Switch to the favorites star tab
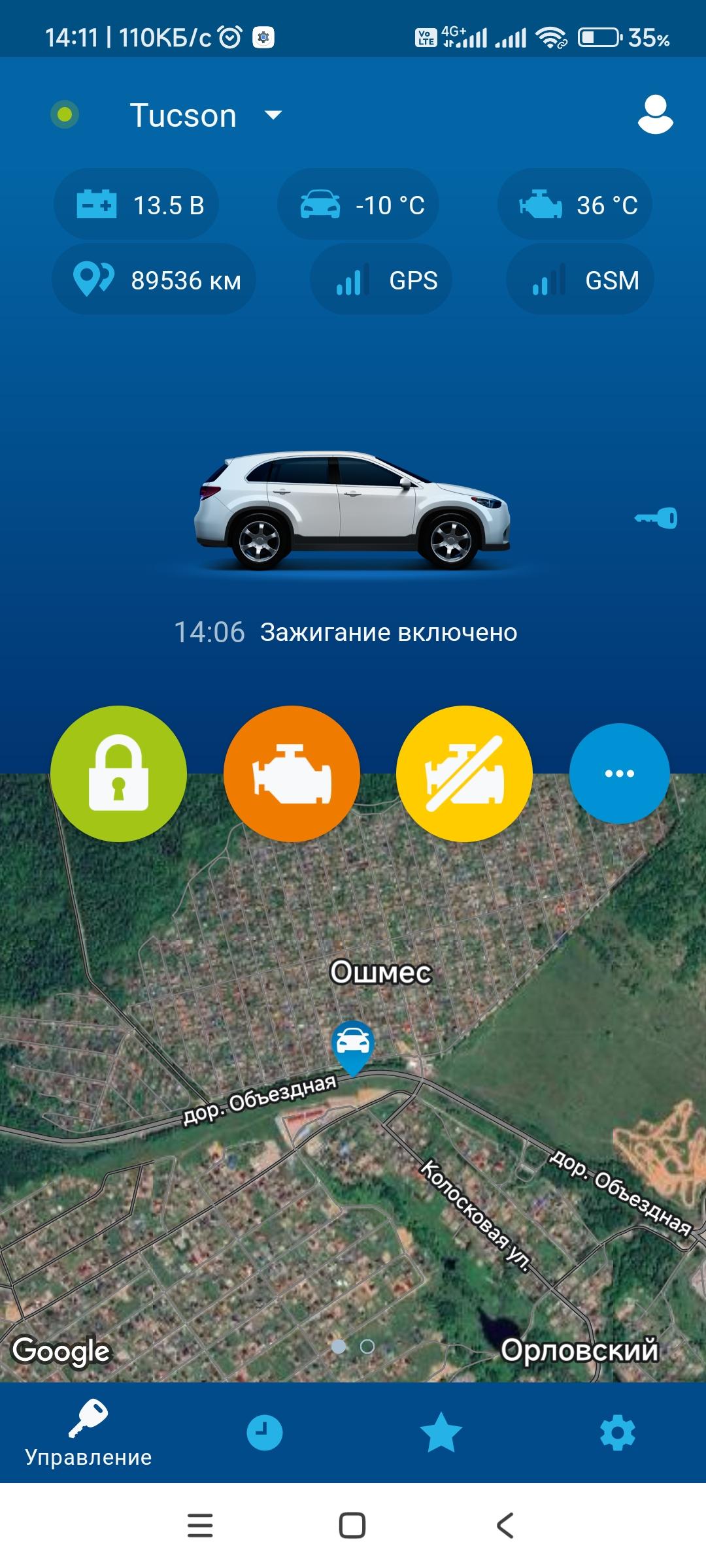The image size is (706, 1568). 441,1433
